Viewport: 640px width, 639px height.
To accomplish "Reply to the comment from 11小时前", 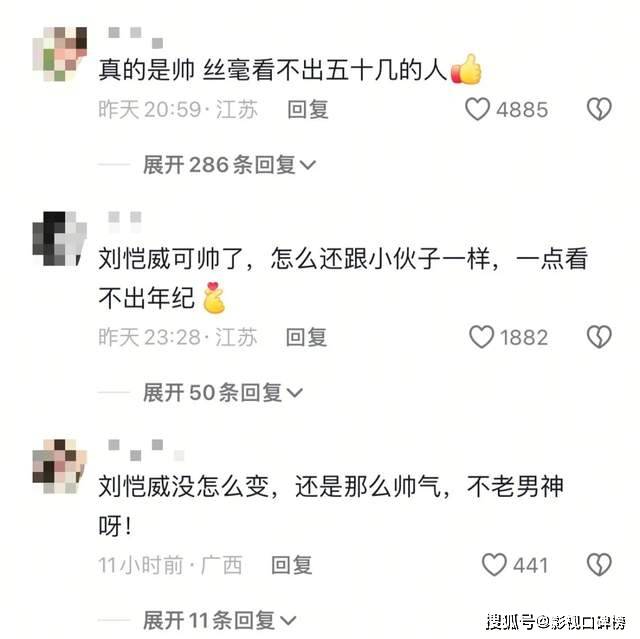I will pyautogui.click(x=293, y=565).
